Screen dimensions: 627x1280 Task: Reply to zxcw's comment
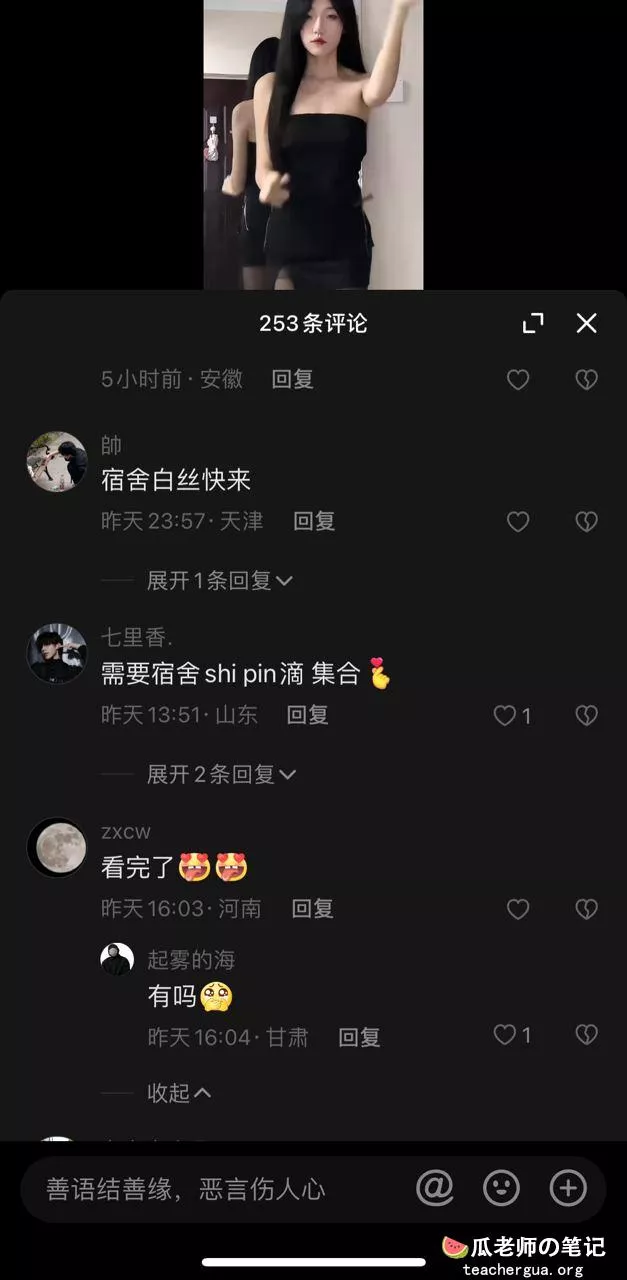[312, 909]
